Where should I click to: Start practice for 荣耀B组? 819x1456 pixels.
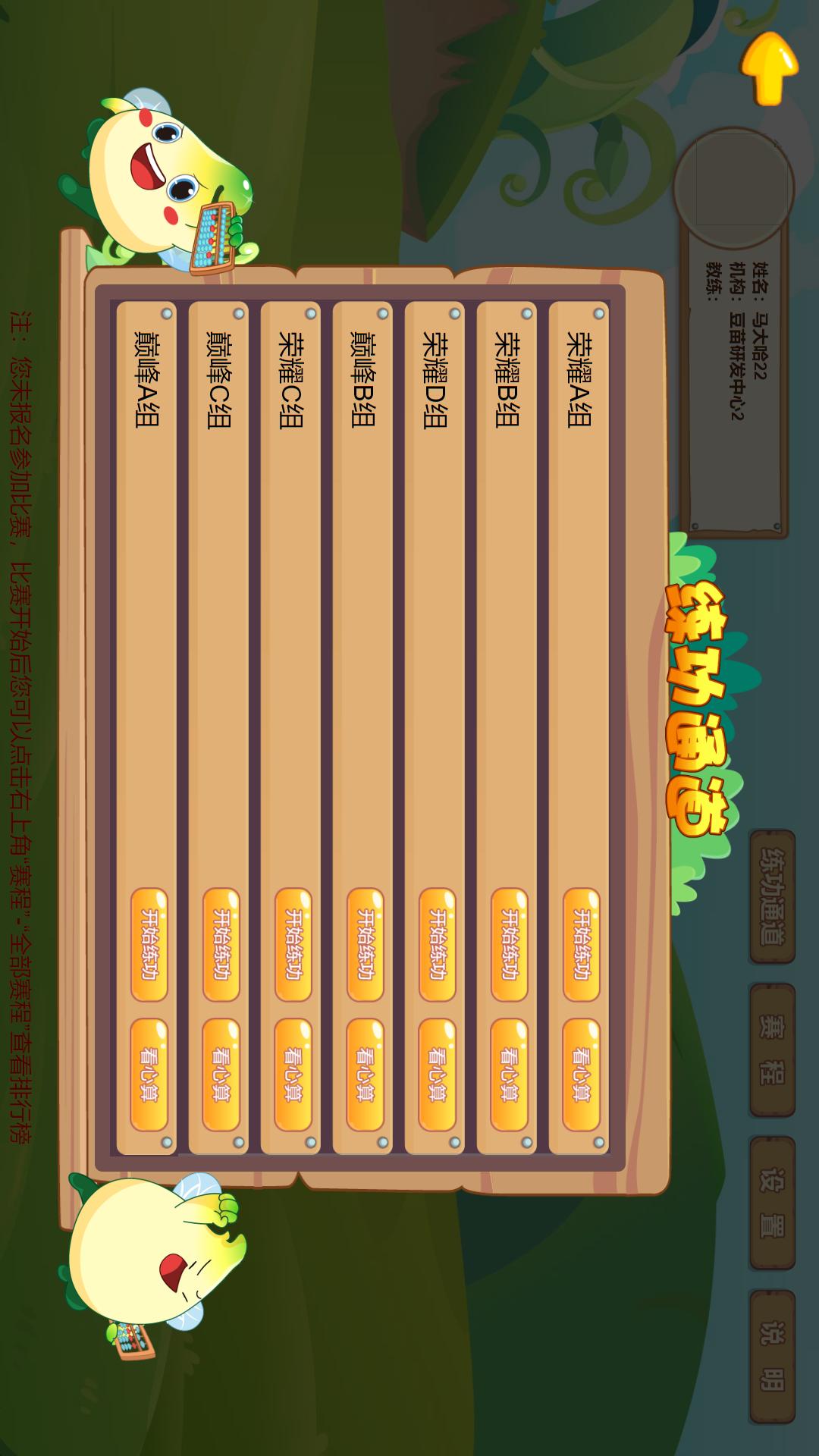[510, 945]
